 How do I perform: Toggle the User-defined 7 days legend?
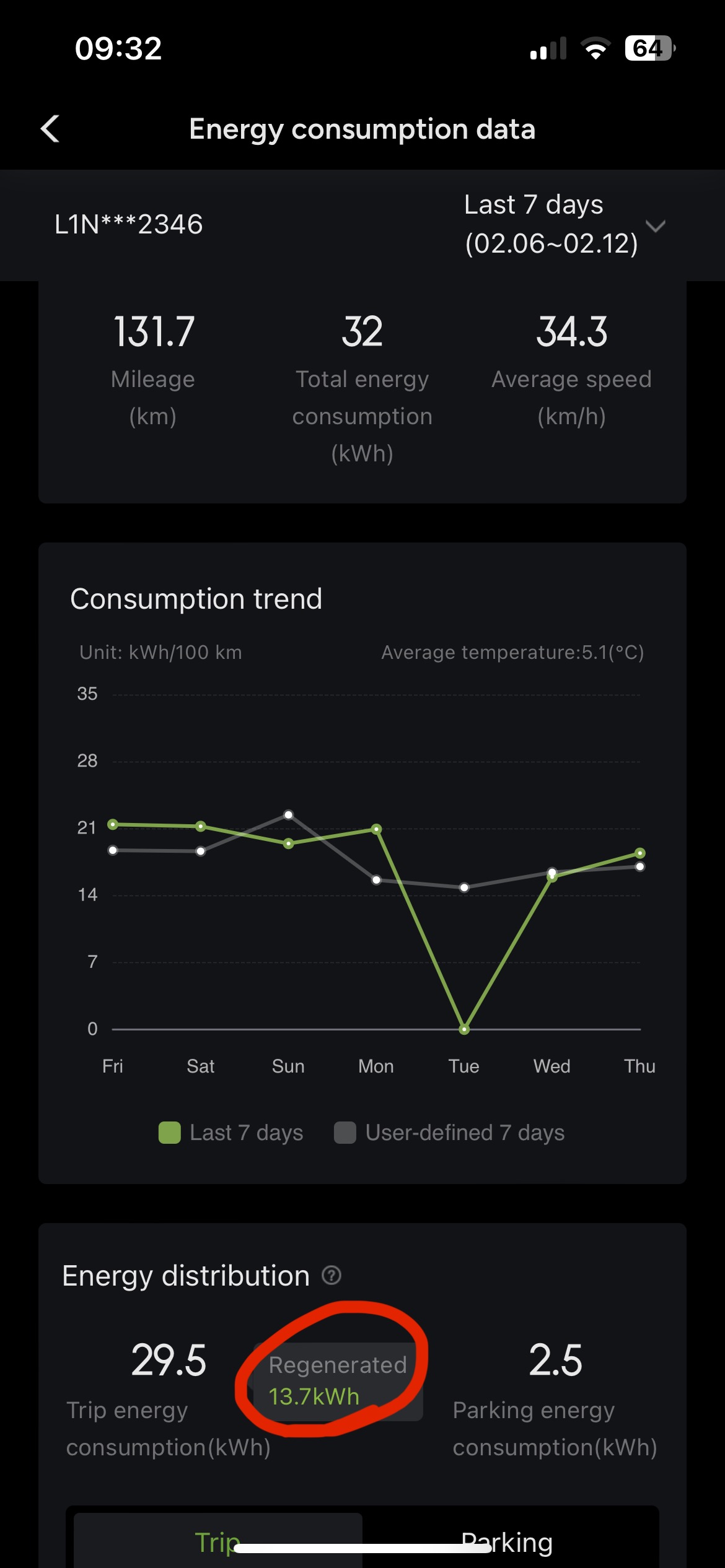pos(449,1133)
